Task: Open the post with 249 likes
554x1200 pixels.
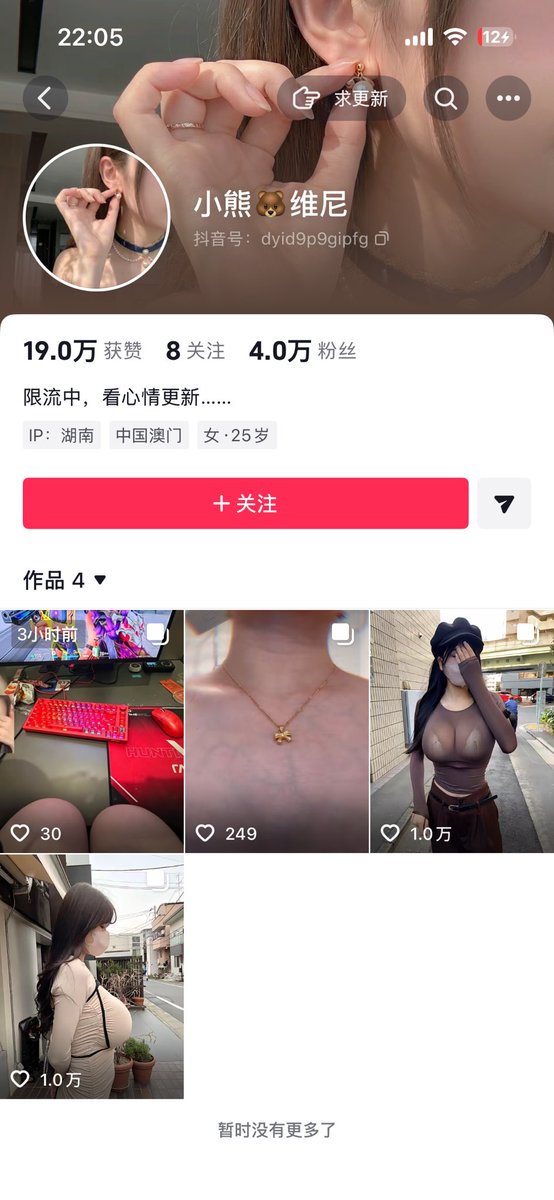Action: click(x=277, y=731)
